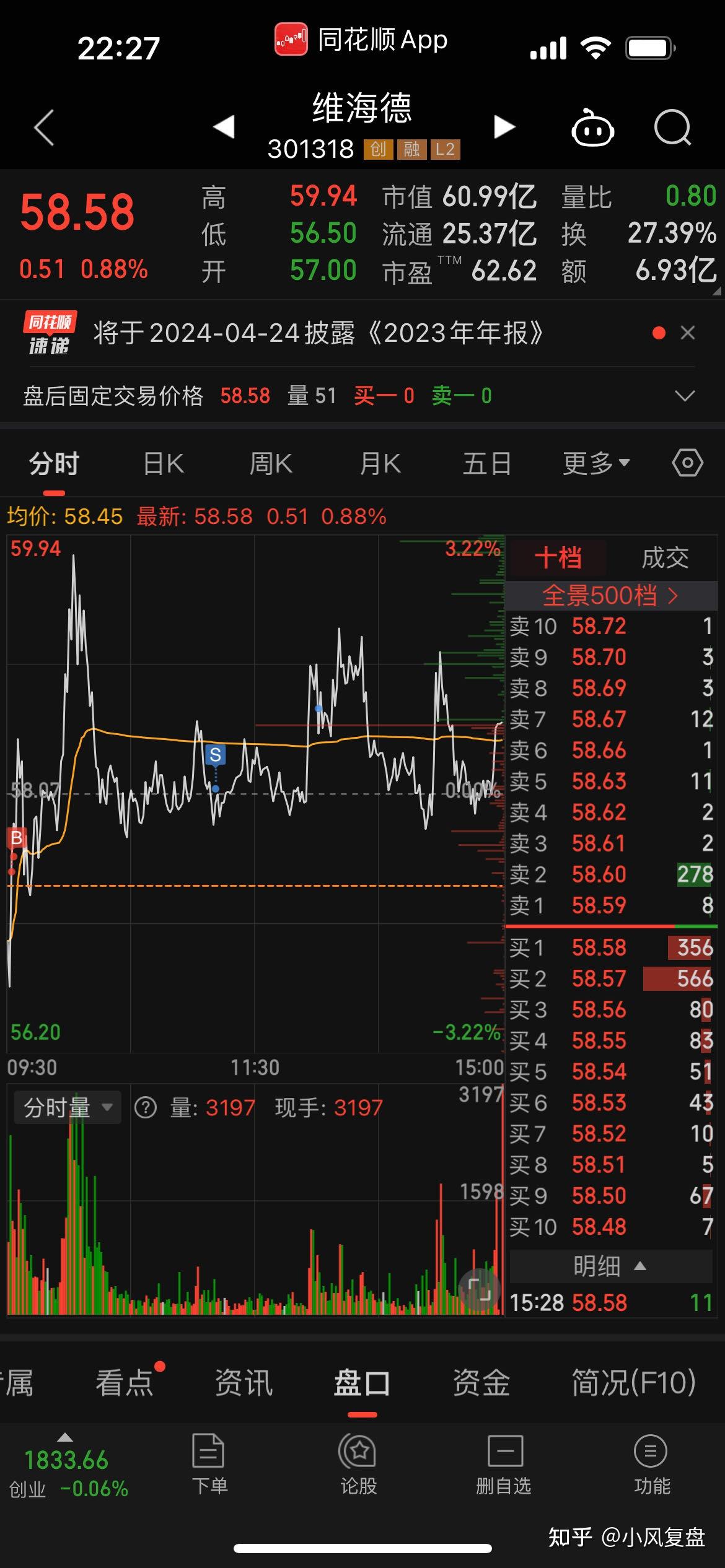This screenshot has height=1568, width=725.
Task: Open chart settings hexagon icon
Action: (687, 463)
